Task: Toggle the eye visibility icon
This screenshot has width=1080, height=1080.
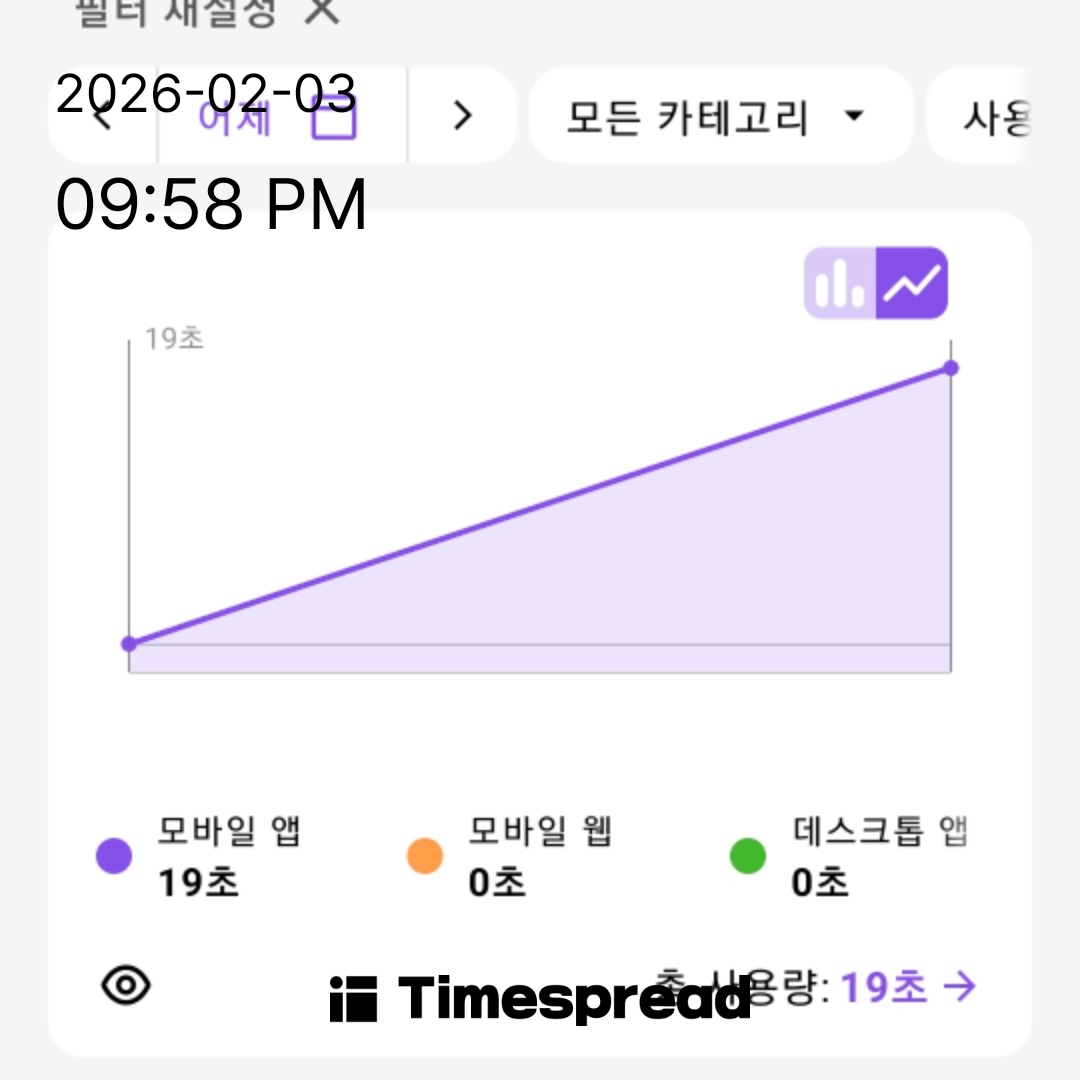Action: point(127,986)
